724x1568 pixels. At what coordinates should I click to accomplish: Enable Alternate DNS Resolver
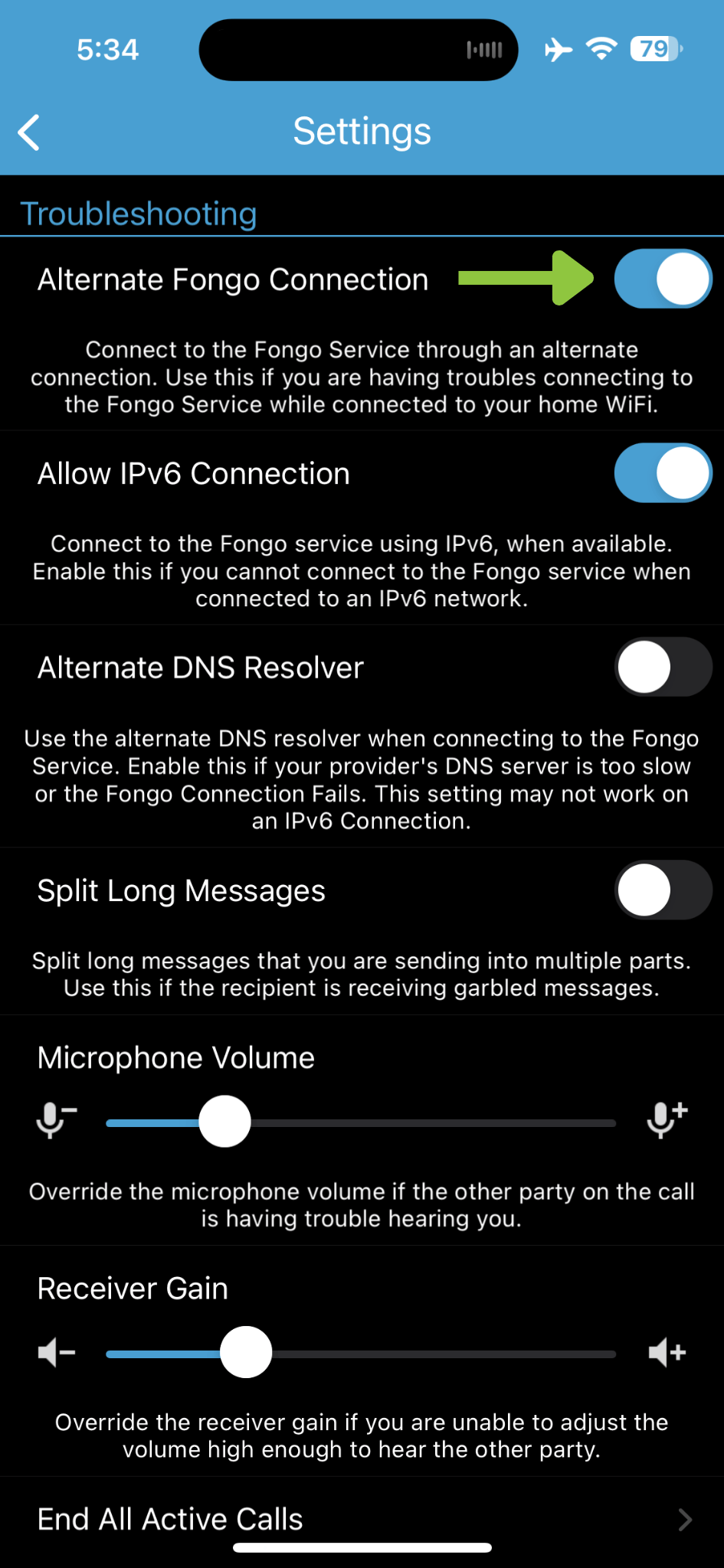click(x=663, y=667)
